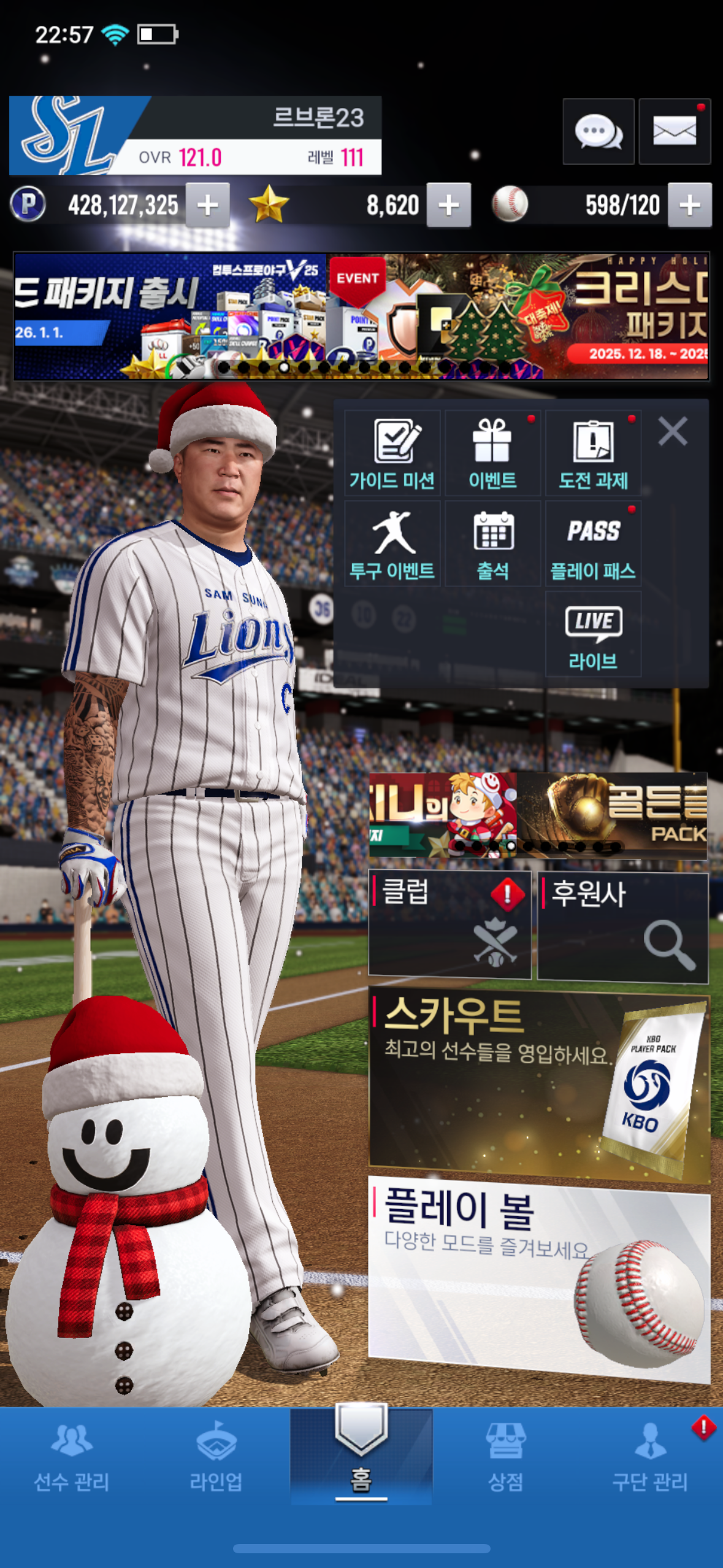
Task: Add more points with the plus button
Action: pos(207,205)
